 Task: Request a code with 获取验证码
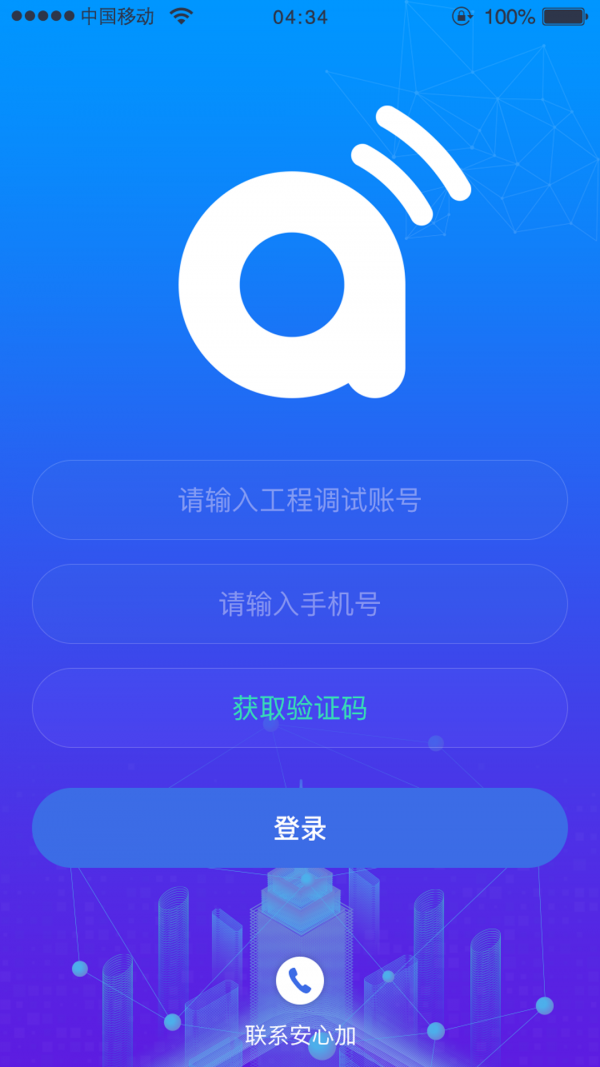[x=300, y=708]
